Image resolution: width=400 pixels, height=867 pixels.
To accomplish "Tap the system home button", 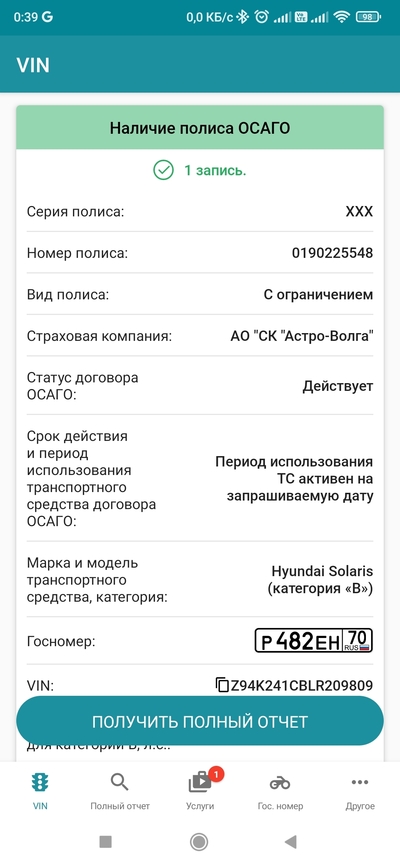I will tap(199, 842).
